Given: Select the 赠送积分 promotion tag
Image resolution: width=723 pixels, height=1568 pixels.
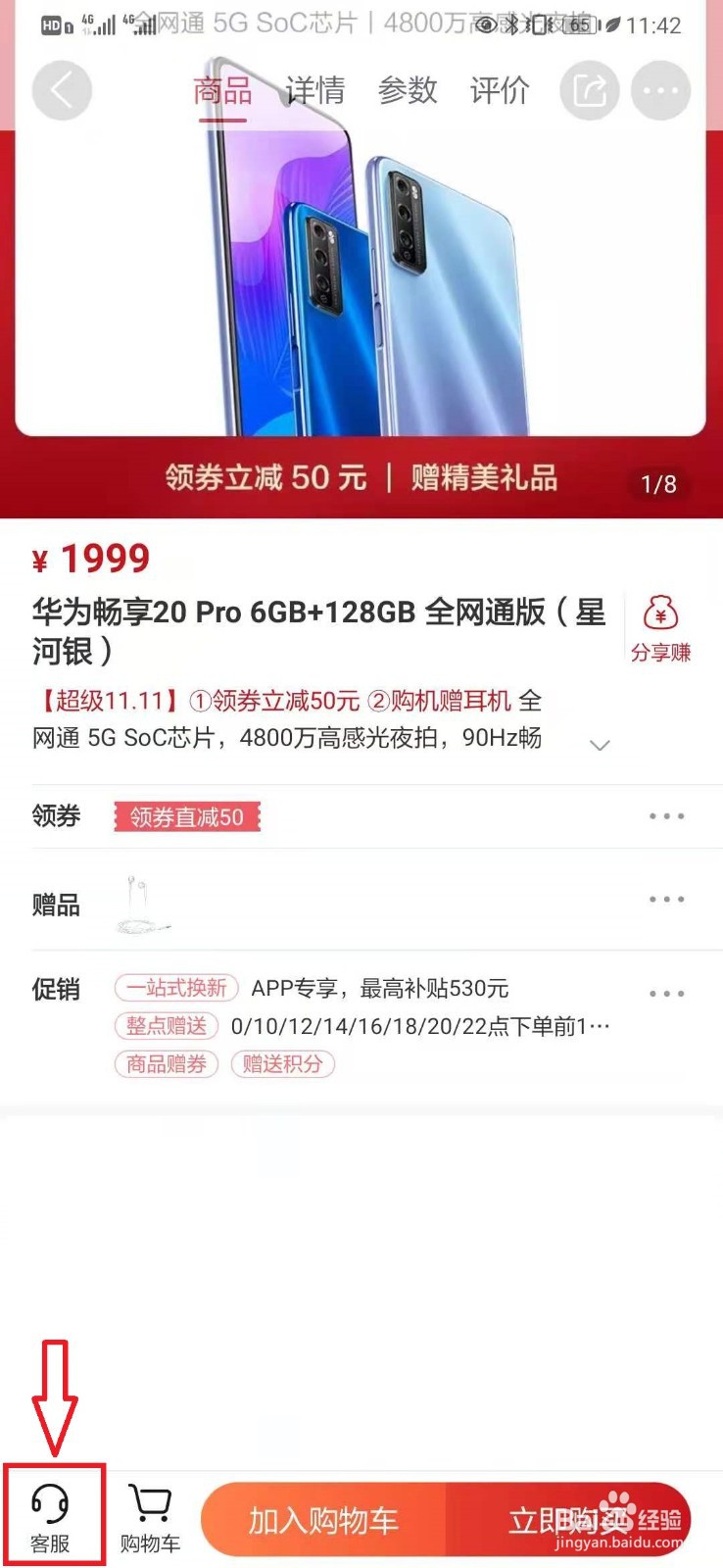Looking at the screenshot, I should tap(282, 1064).
